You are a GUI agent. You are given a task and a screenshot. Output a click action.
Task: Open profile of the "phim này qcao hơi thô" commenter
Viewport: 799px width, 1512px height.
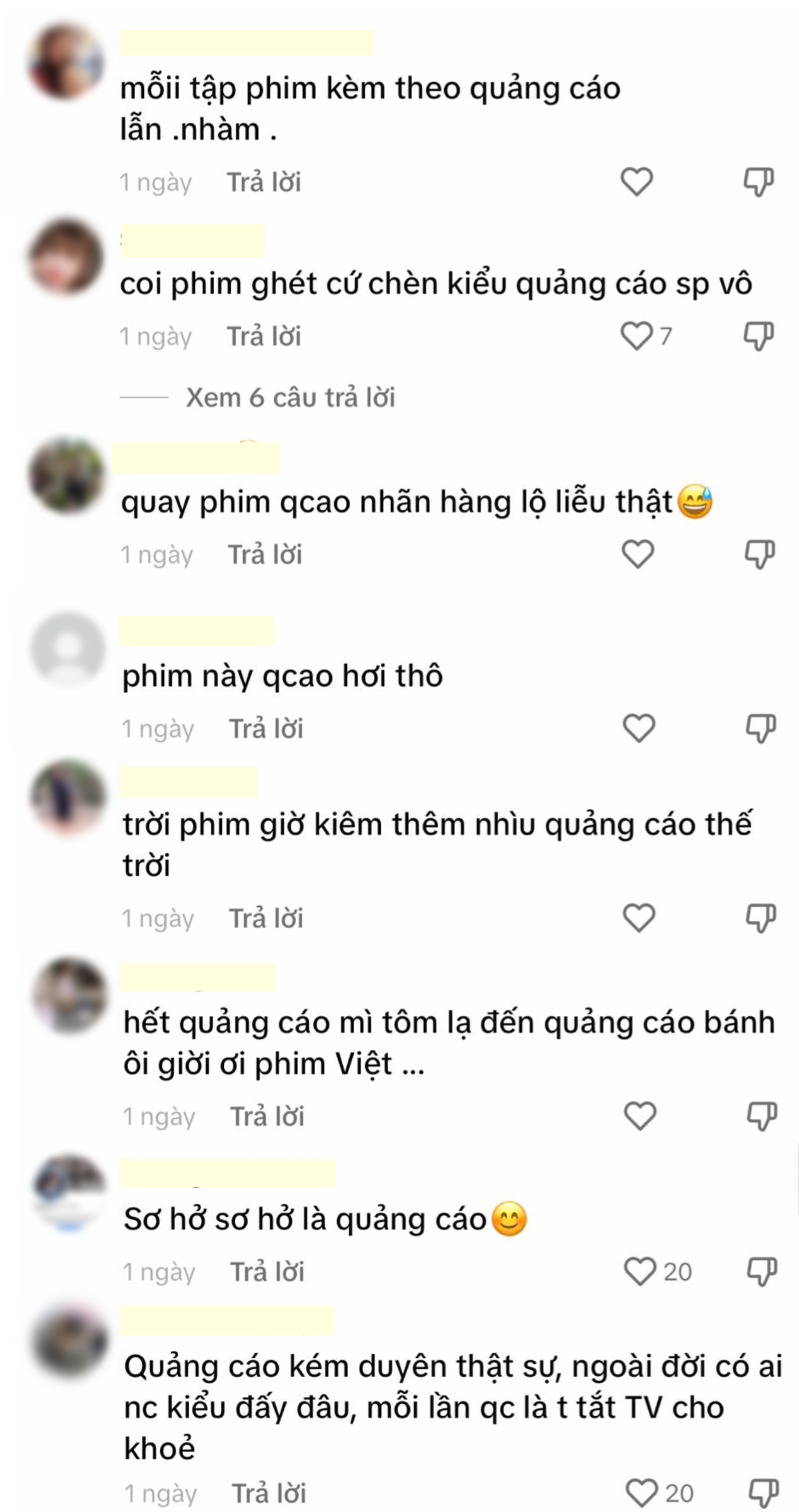68,649
